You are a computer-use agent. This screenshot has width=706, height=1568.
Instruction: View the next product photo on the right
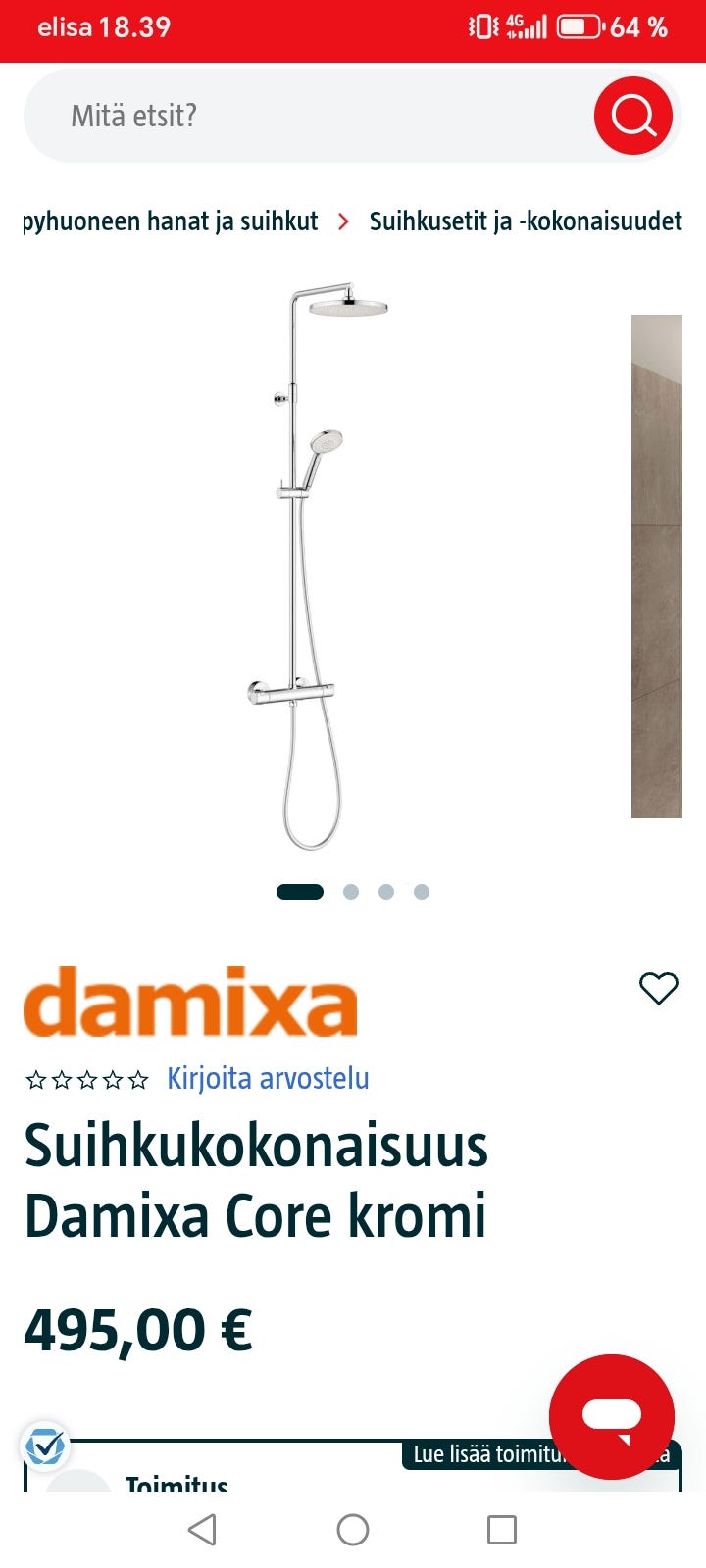(657, 566)
